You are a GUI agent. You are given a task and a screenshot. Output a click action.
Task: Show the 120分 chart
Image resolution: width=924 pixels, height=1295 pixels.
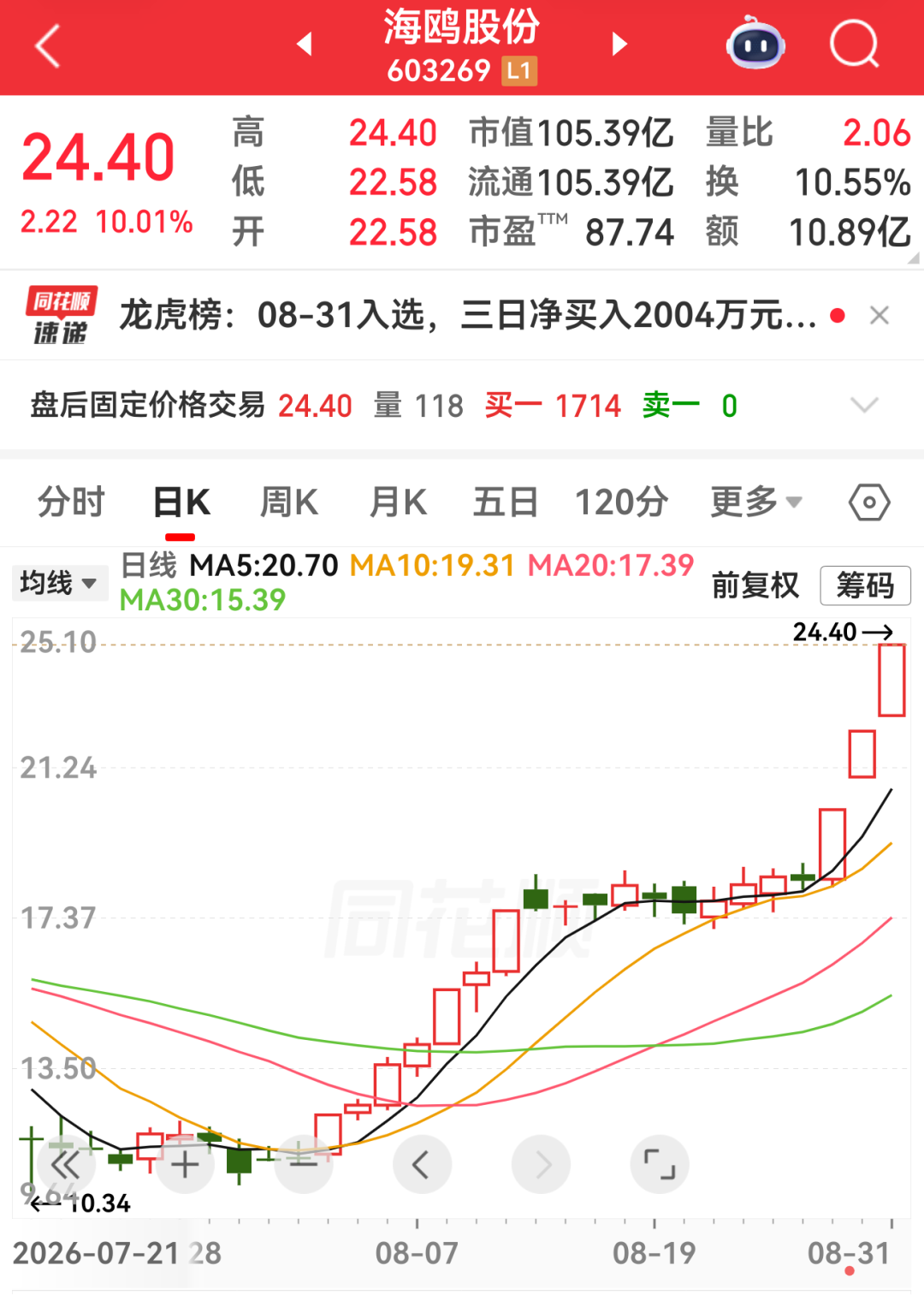[621, 502]
